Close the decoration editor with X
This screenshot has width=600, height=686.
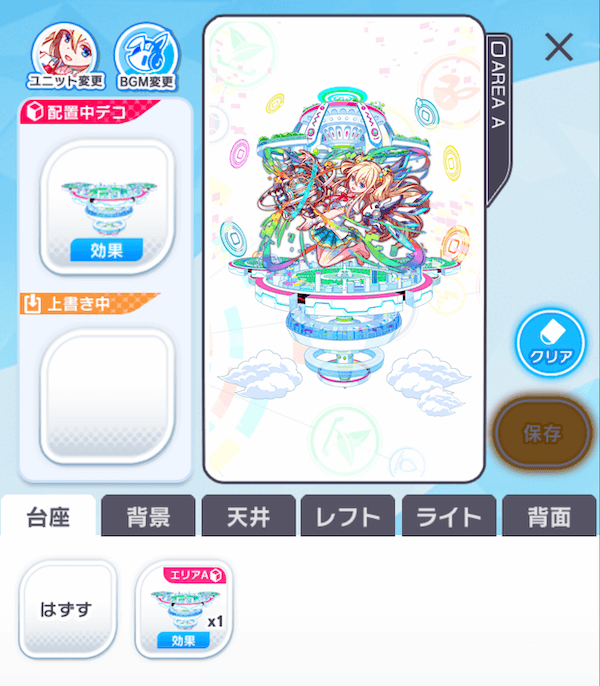(558, 46)
